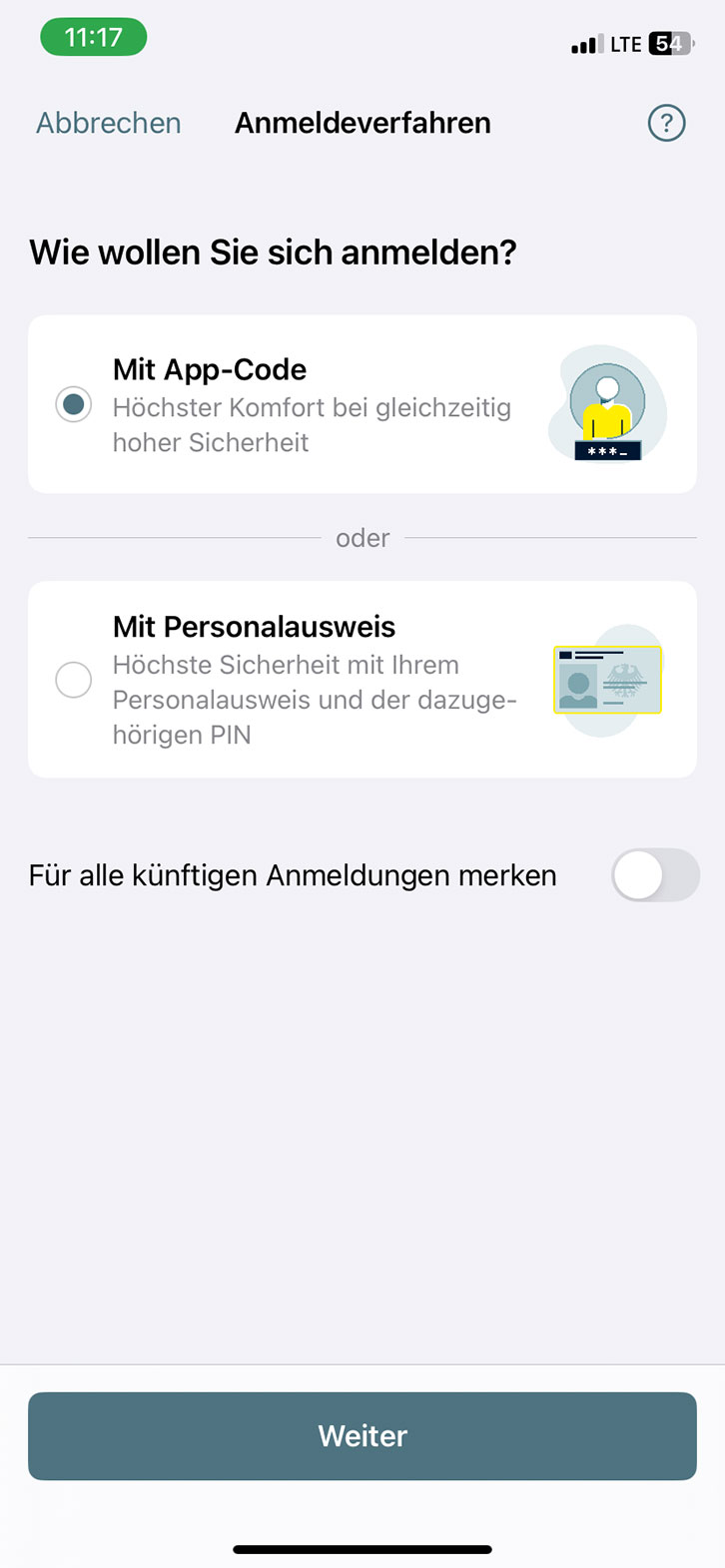This screenshot has height=1568, width=725.
Task: Tap the LTE network indicator
Action: click(624, 43)
